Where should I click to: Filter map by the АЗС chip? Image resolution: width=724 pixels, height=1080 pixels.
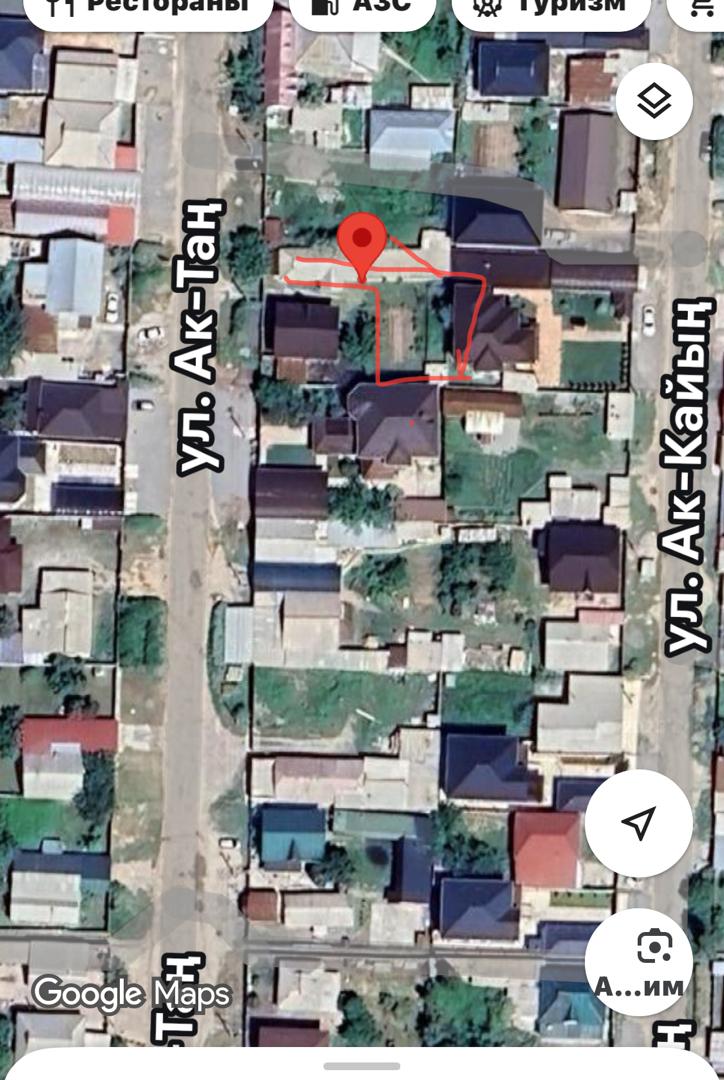click(361, 8)
